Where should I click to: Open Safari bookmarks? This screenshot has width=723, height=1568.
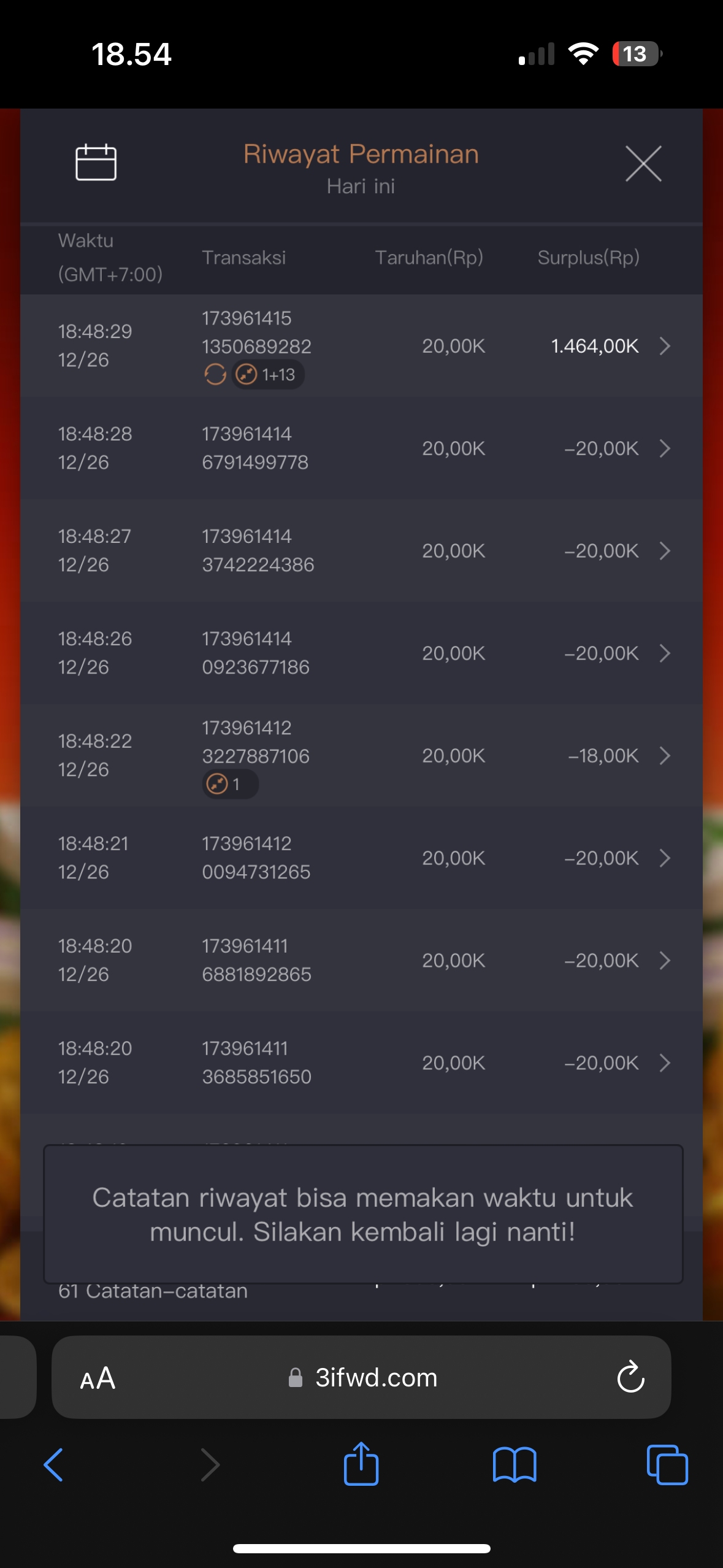[515, 1465]
